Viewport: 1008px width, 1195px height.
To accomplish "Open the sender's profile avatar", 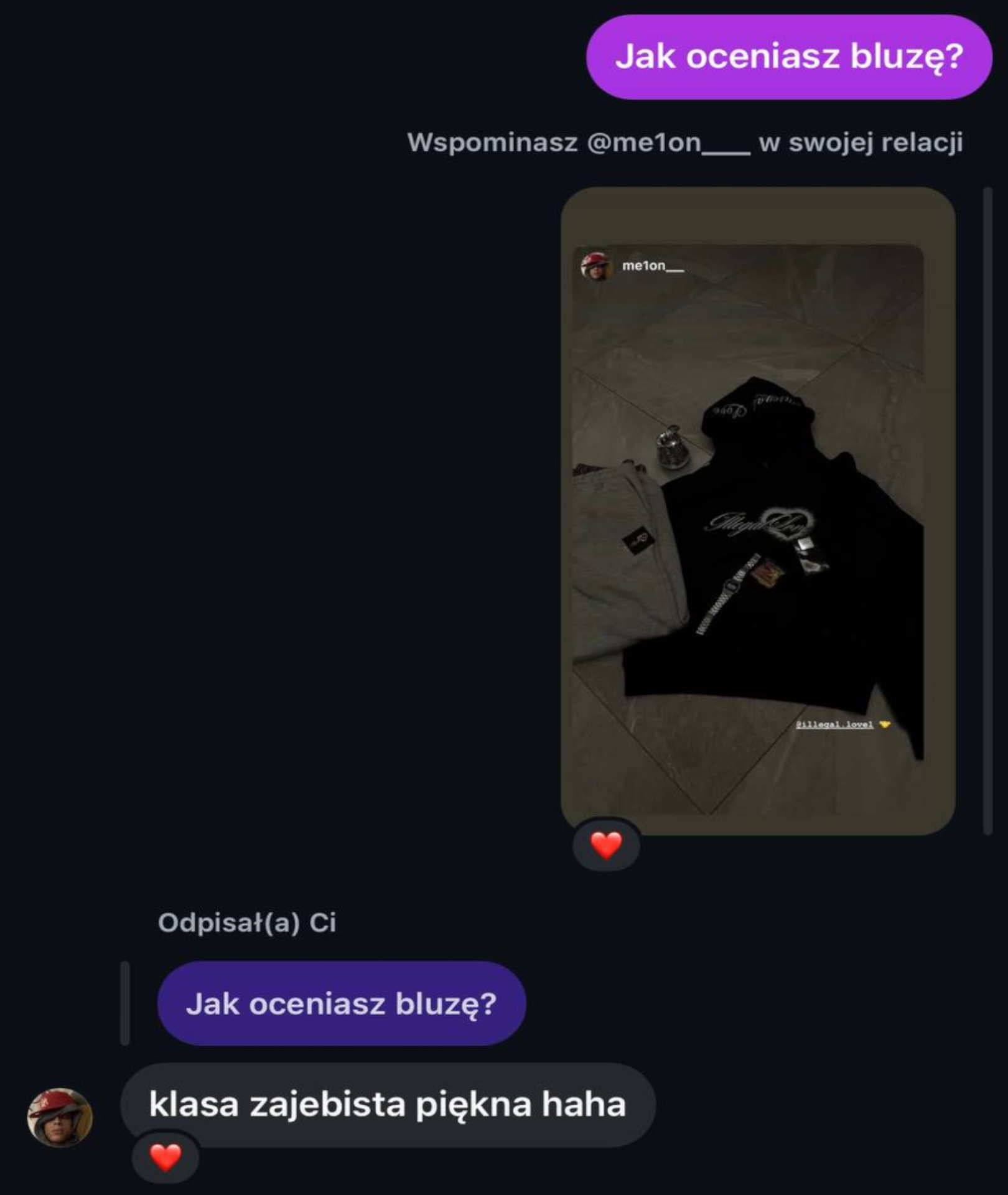I will point(60,1117).
